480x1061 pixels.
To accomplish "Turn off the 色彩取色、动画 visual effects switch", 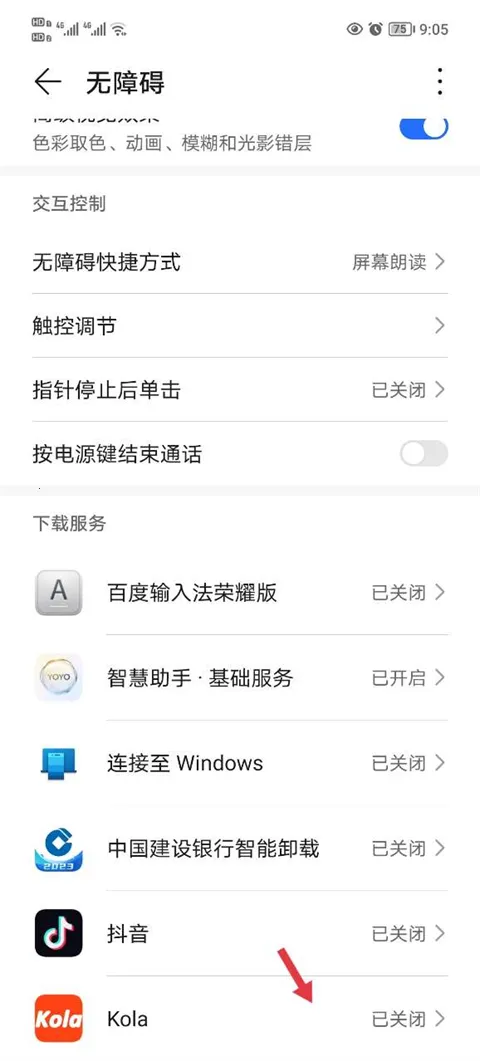I will [x=424, y=128].
